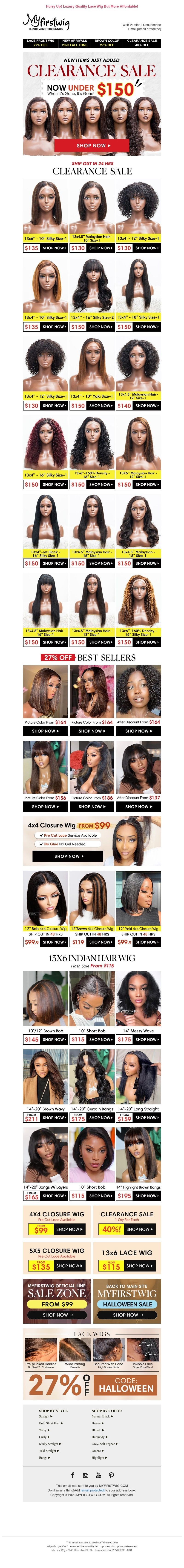Tap the red Shop Now banner button
This screenshot has width=184, height=1568.
click(x=92, y=145)
